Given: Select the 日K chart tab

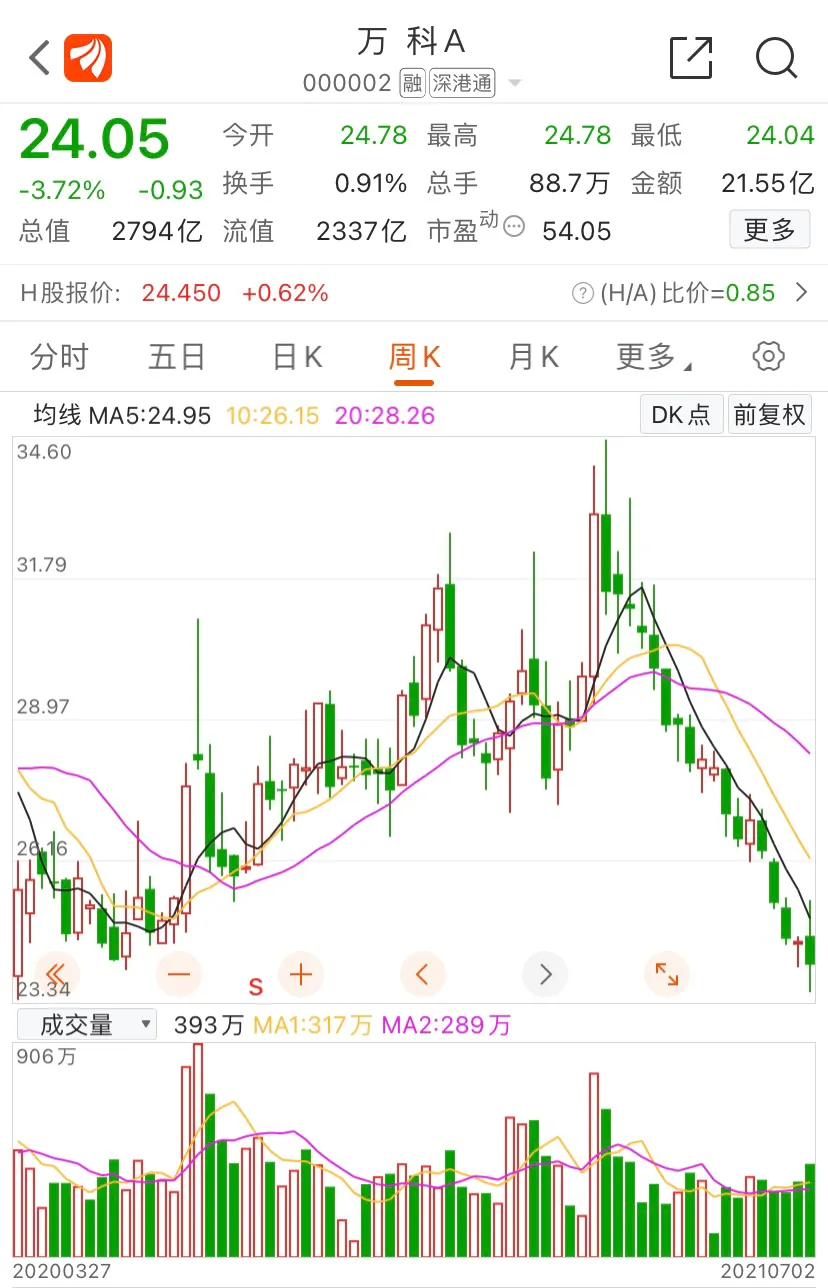Looking at the screenshot, I should tap(297, 357).
